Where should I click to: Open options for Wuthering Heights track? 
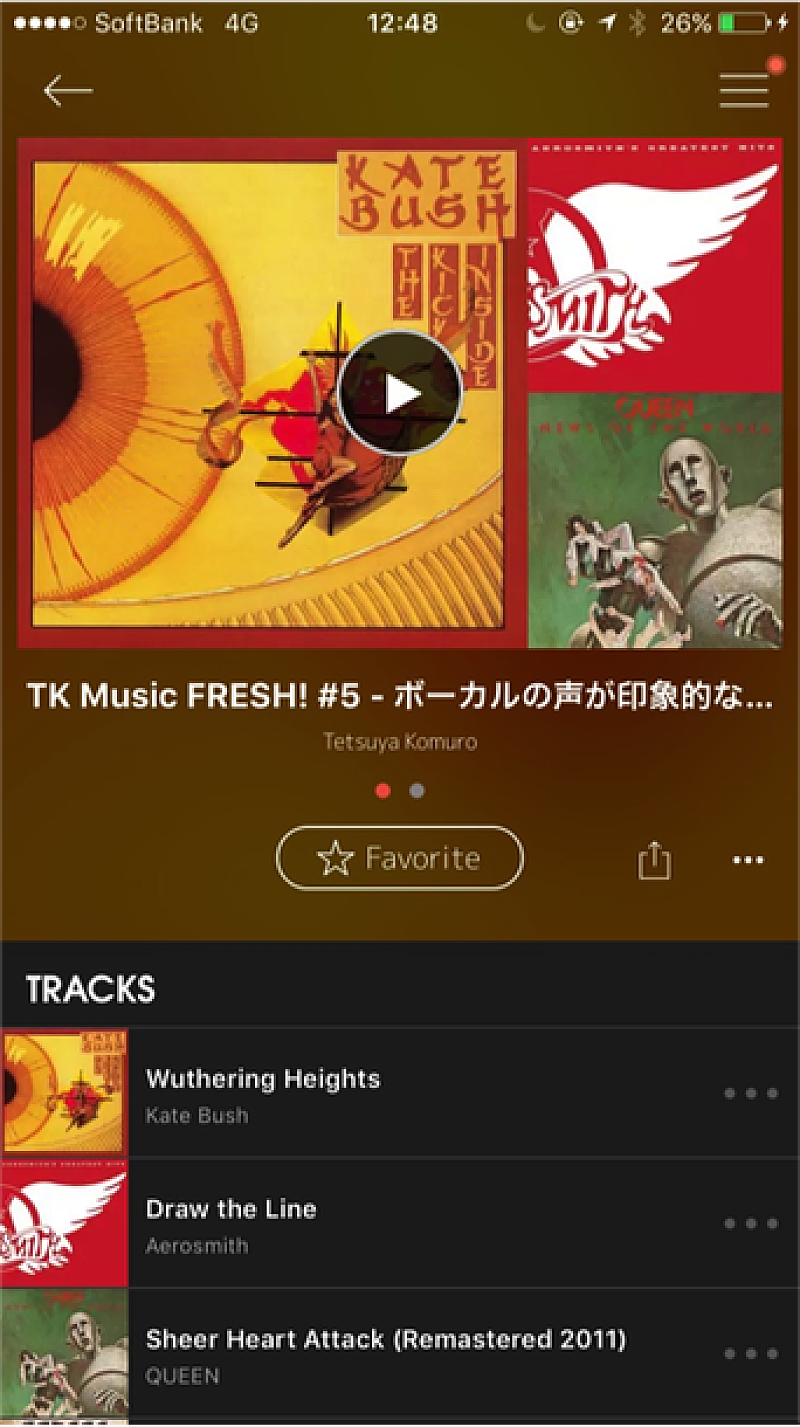click(x=751, y=1094)
